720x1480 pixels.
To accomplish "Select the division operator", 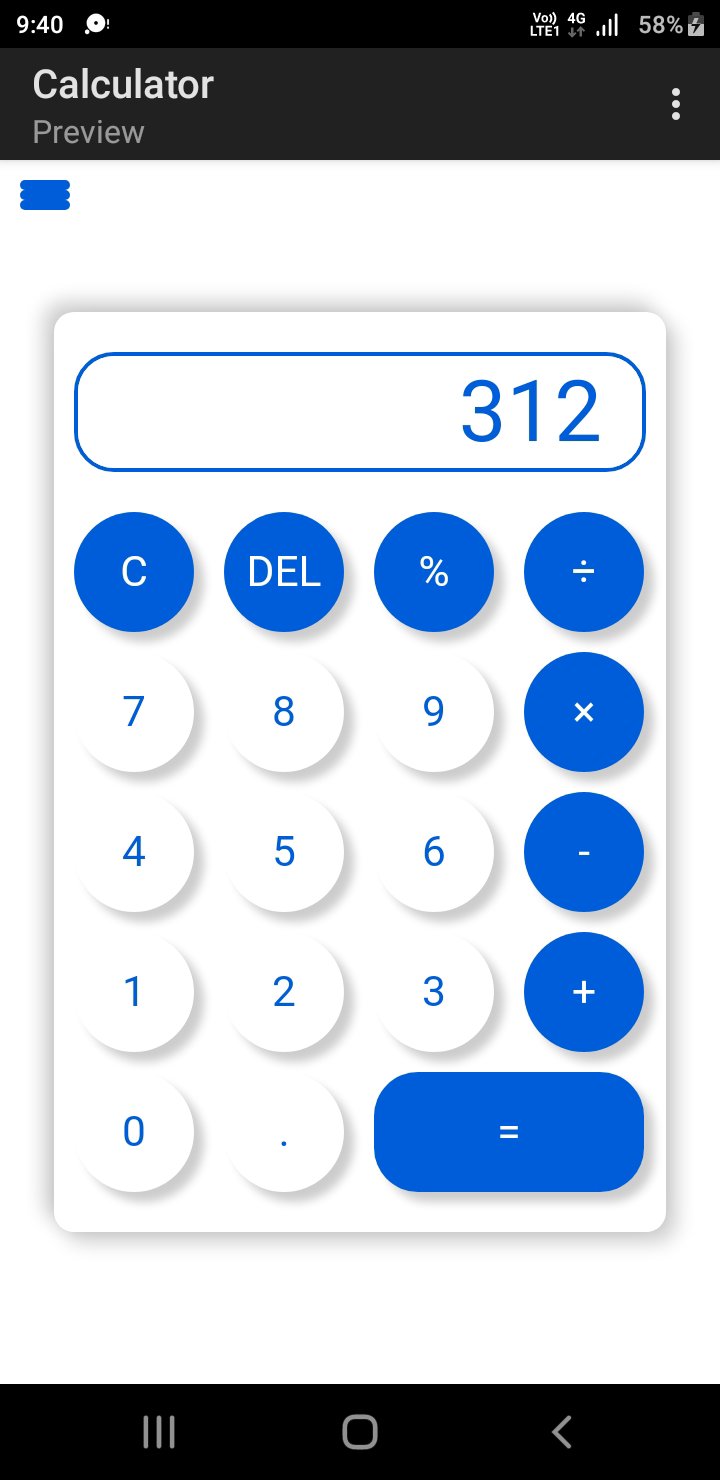I will point(584,572).
